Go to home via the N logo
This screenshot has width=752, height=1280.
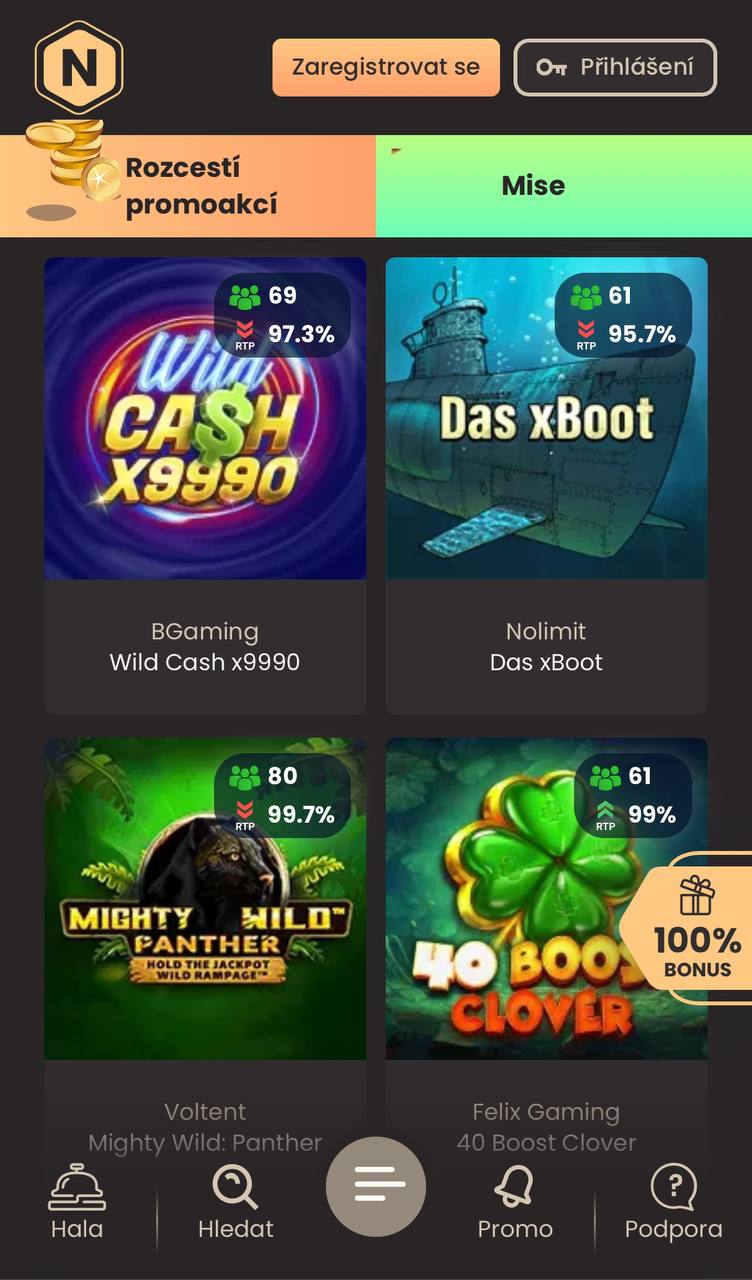(79, 68)
